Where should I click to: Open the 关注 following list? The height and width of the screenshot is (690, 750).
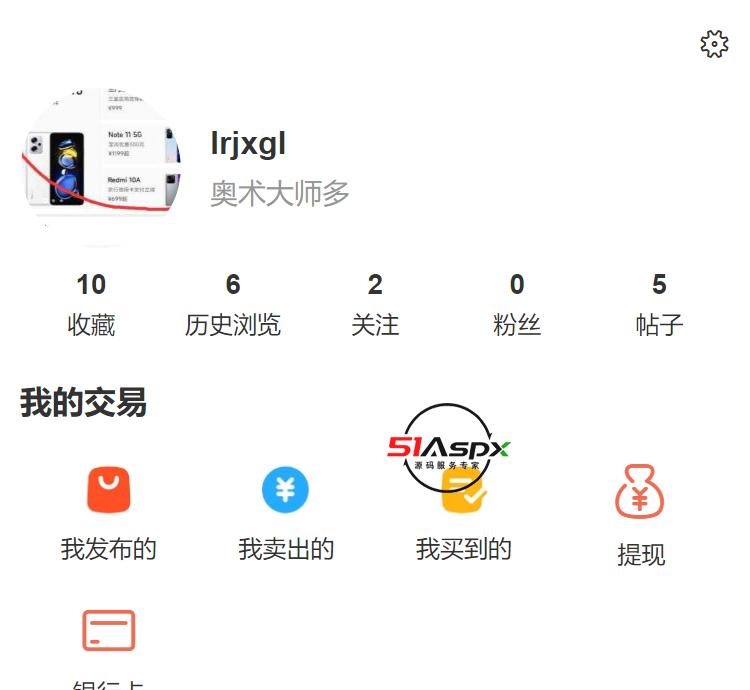pyautogui.click(x=375, y=305)
